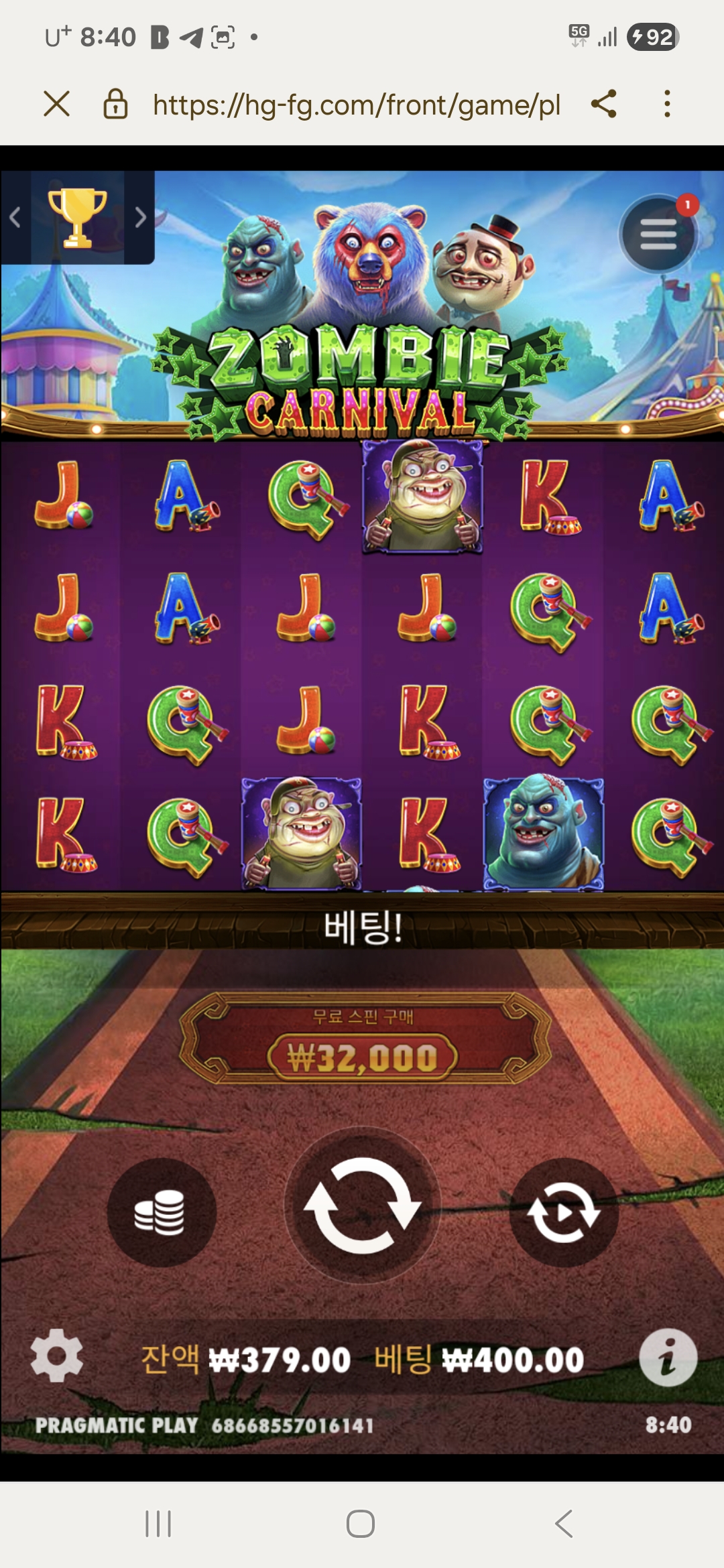Go to the device home screen
The width and height of the screenshot is (724, 1568).
361,1524
